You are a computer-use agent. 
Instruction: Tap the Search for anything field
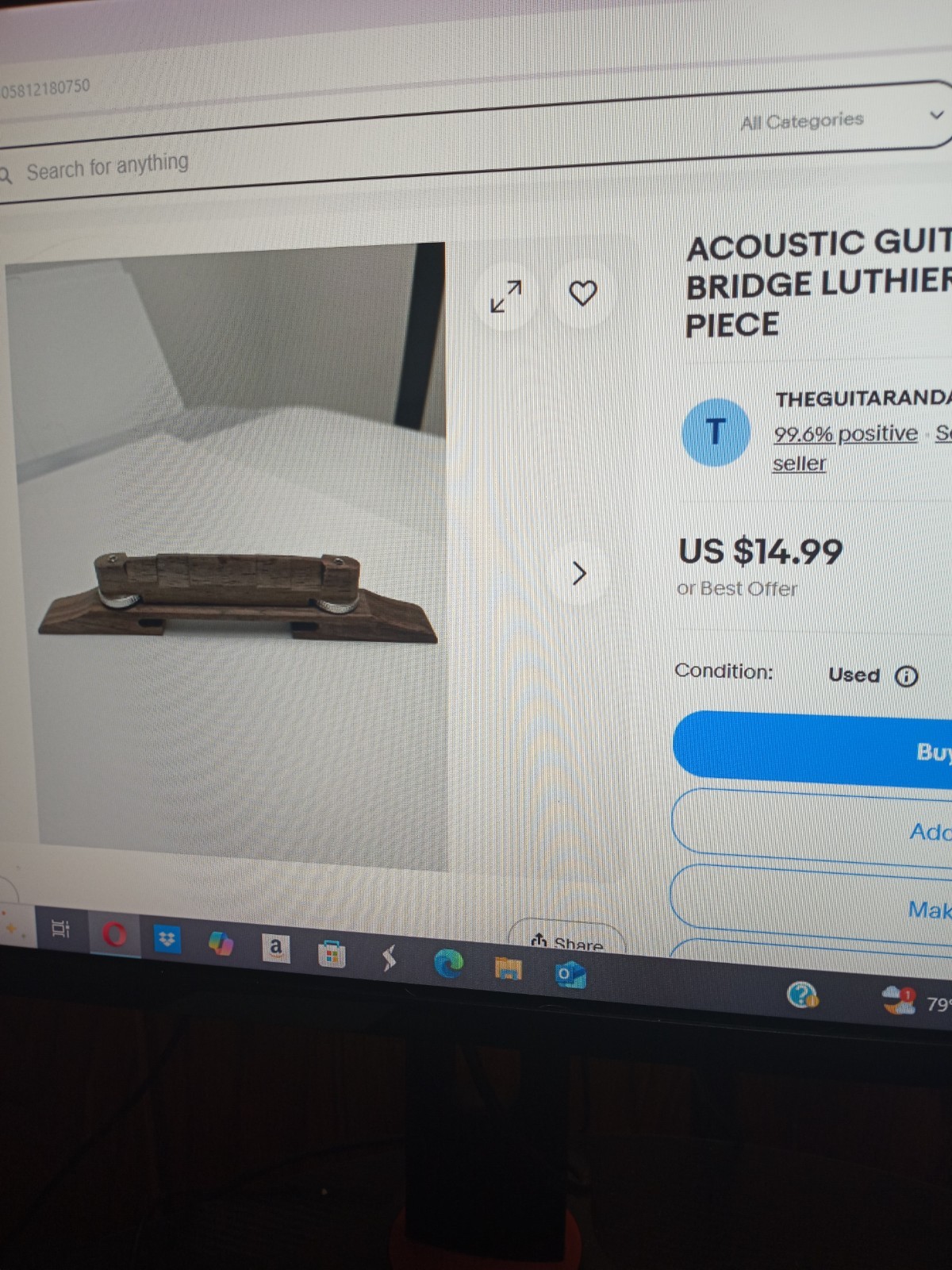click(238, 163)
